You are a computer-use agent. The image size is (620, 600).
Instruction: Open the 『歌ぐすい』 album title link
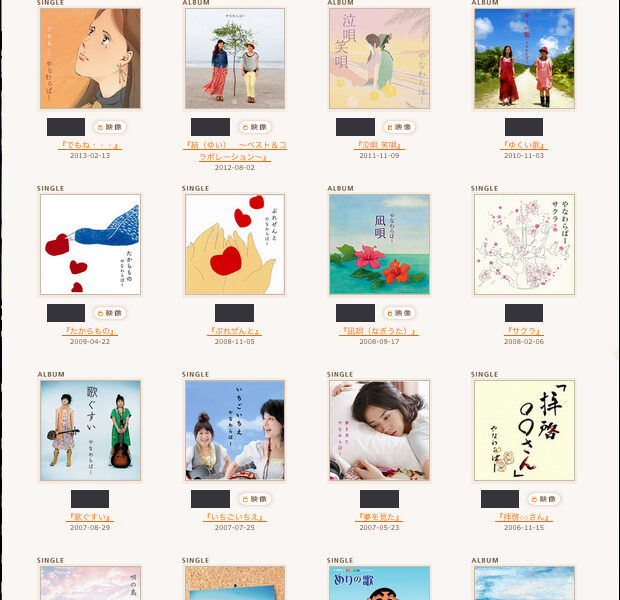(90, 517)
